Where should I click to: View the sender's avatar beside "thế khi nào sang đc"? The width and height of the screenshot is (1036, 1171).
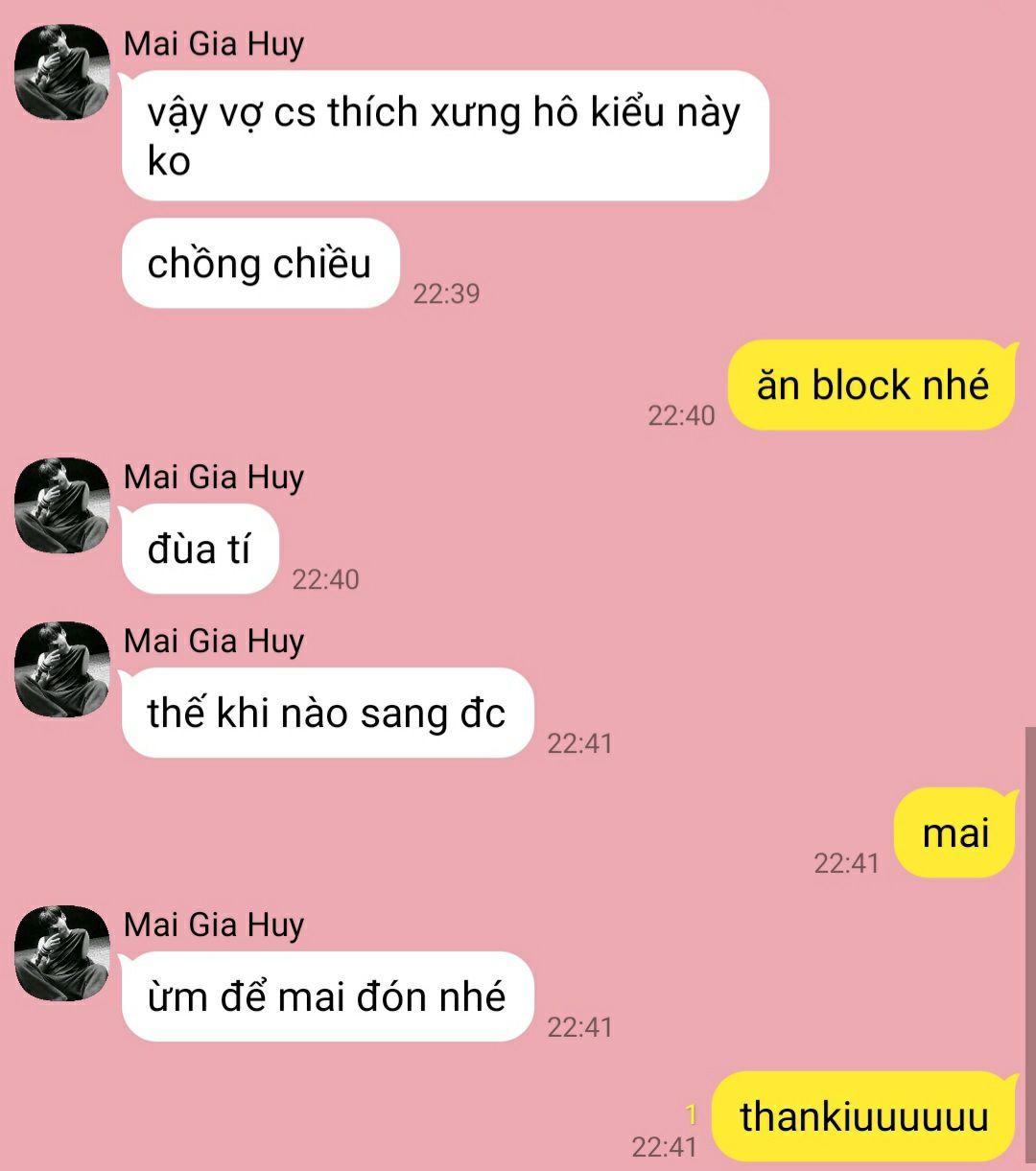(61, 669)
